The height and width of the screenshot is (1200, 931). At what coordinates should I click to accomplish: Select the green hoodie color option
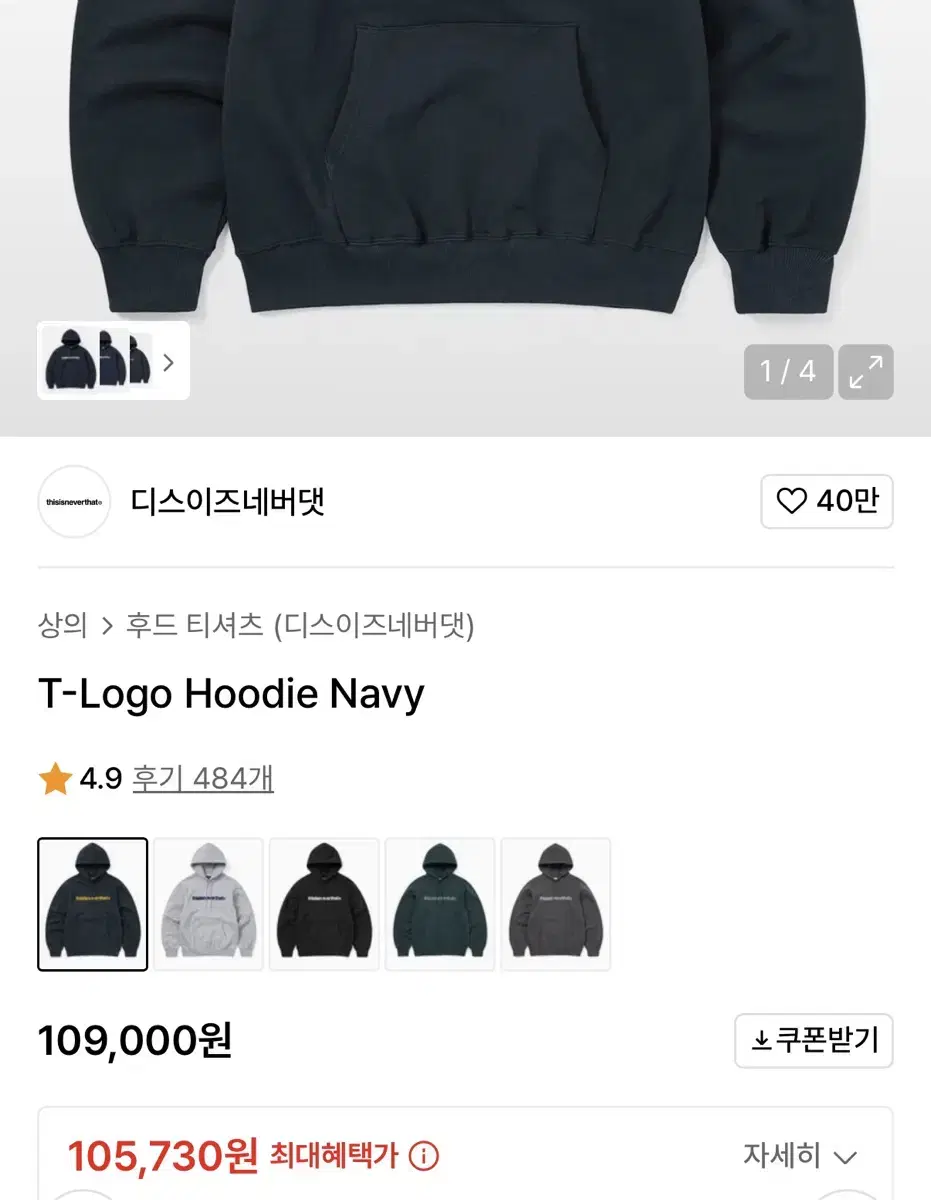coord(440,903)
